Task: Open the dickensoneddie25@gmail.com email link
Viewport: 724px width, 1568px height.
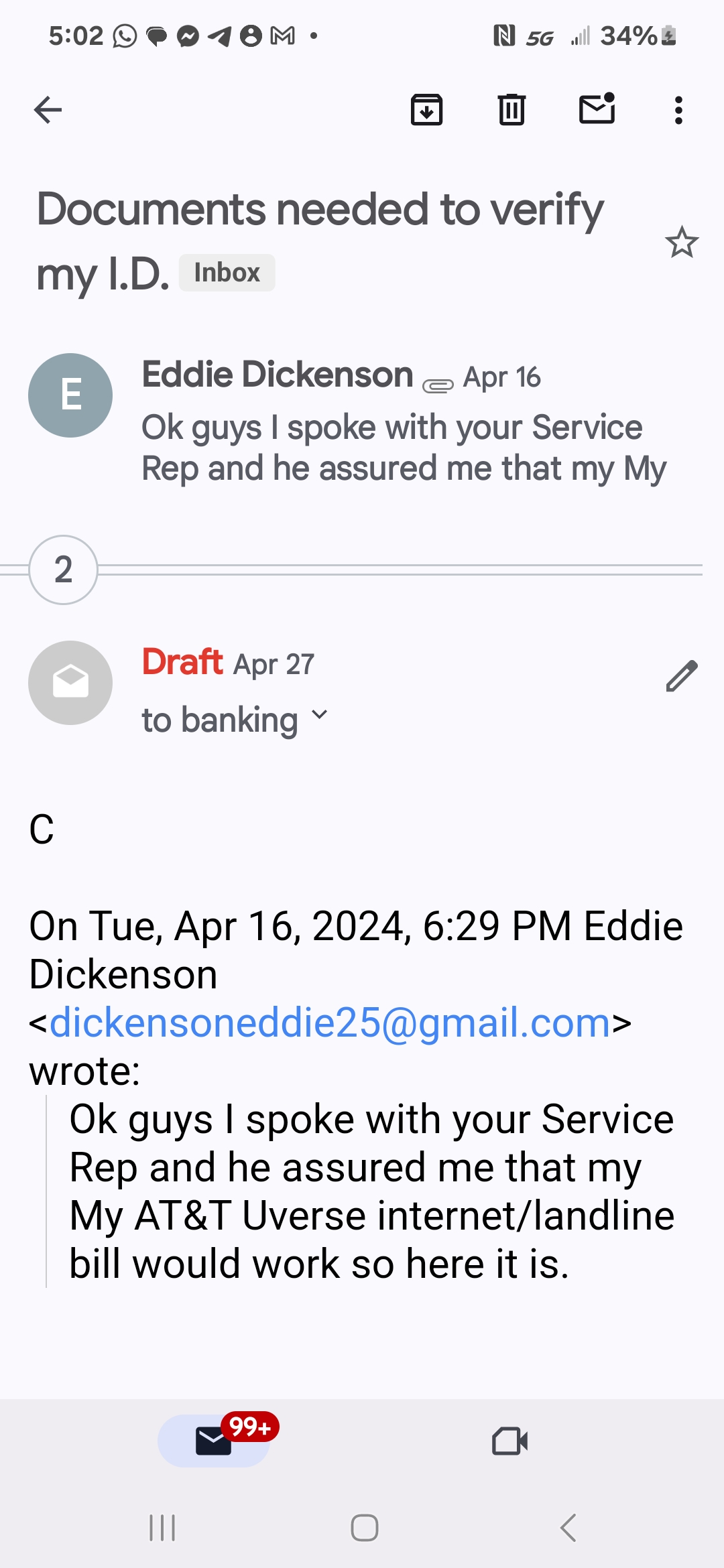Action: click(330, 1023)
